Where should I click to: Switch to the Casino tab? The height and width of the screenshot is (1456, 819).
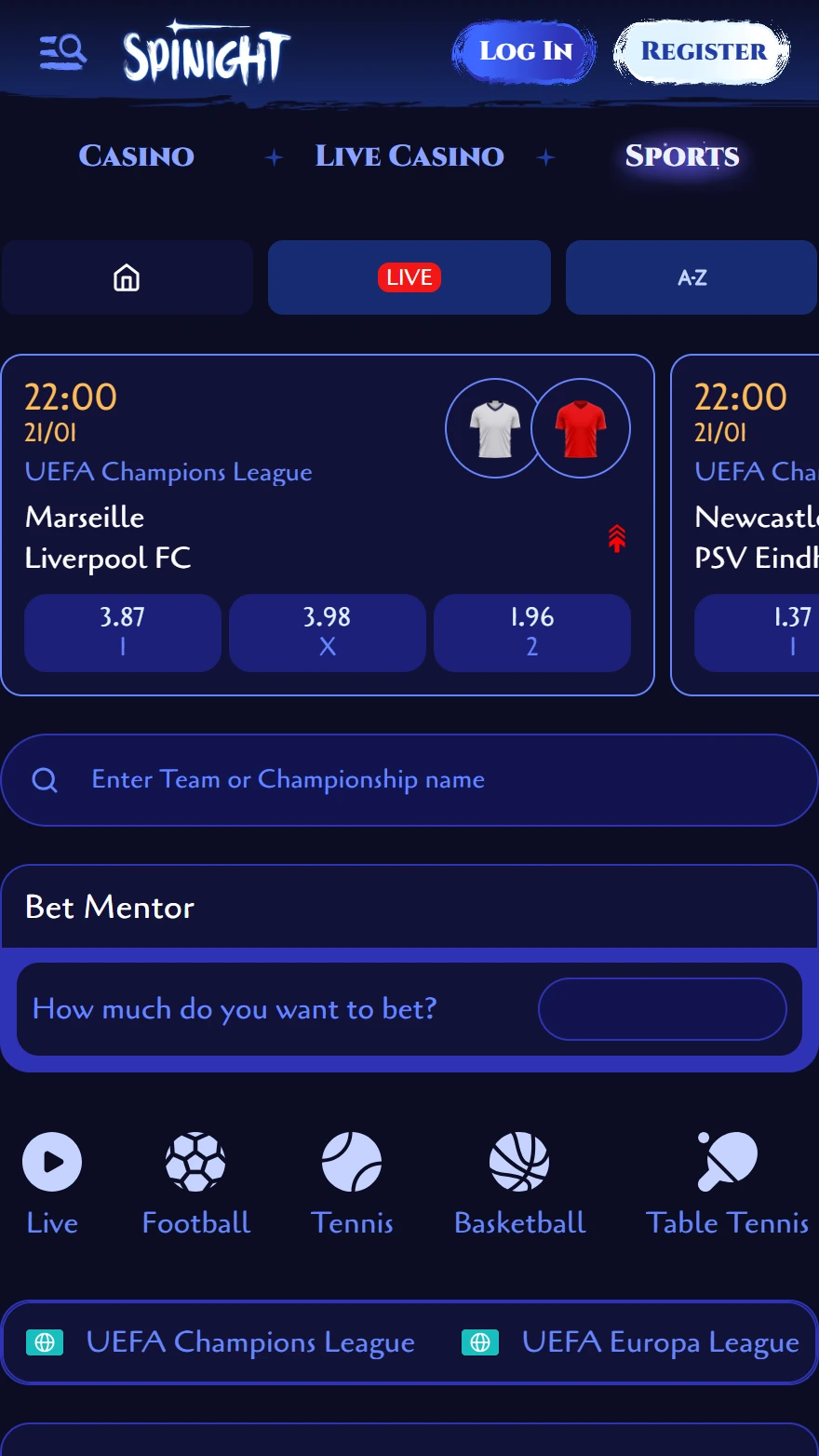point(137,155)
